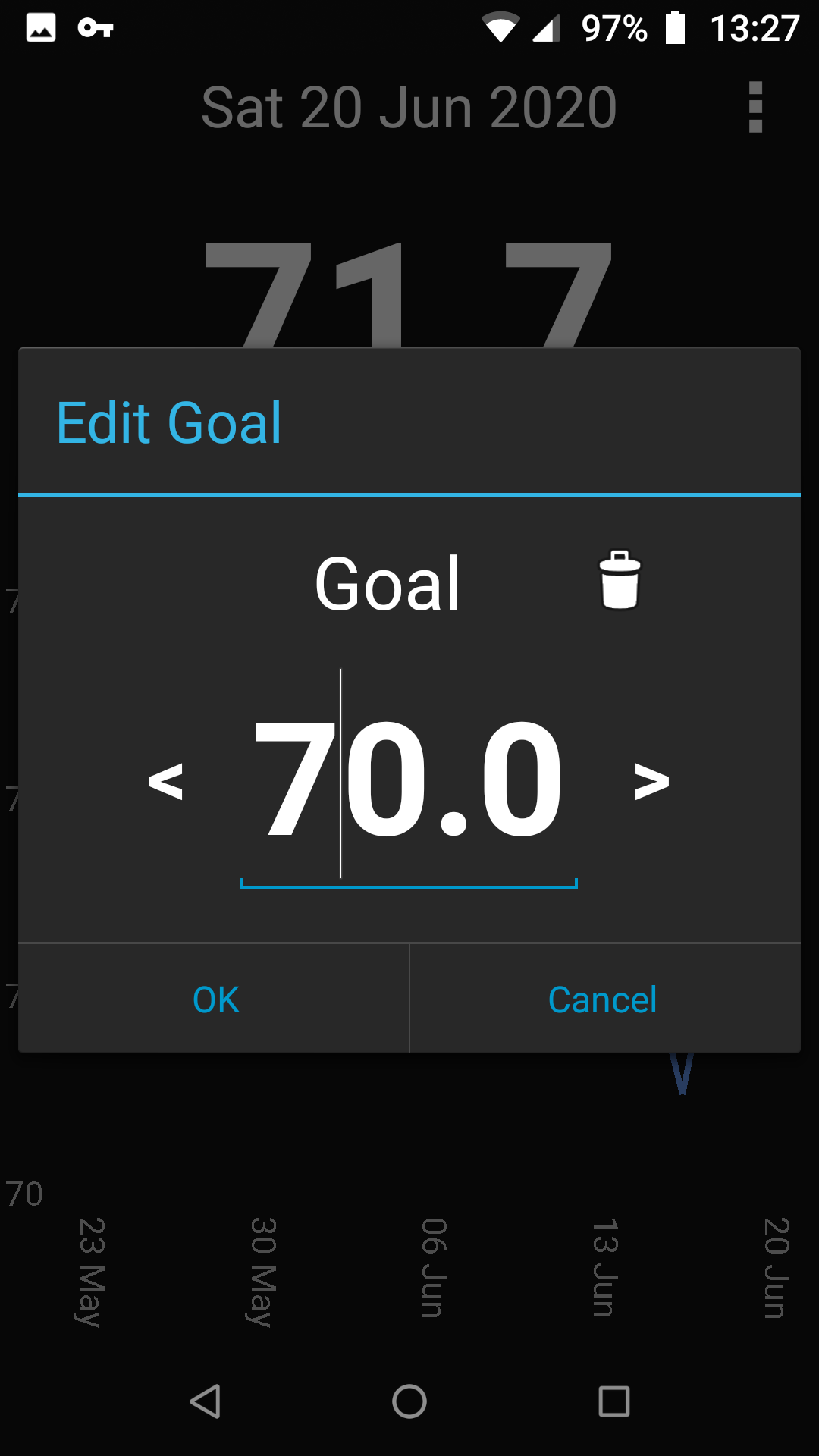The height and width of the screenshot is (1456, 819).
Task: Delete the goal with the trash icon
Action: tap(620, 581)
